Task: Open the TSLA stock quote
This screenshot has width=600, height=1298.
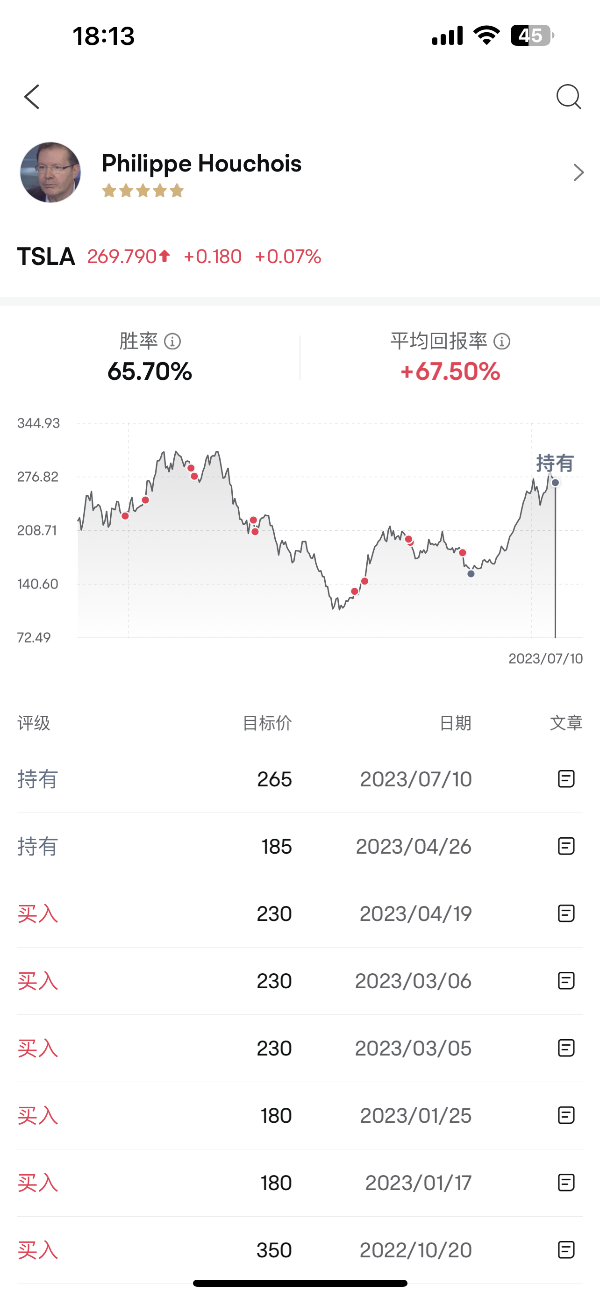Action: [x=46, y=257]
